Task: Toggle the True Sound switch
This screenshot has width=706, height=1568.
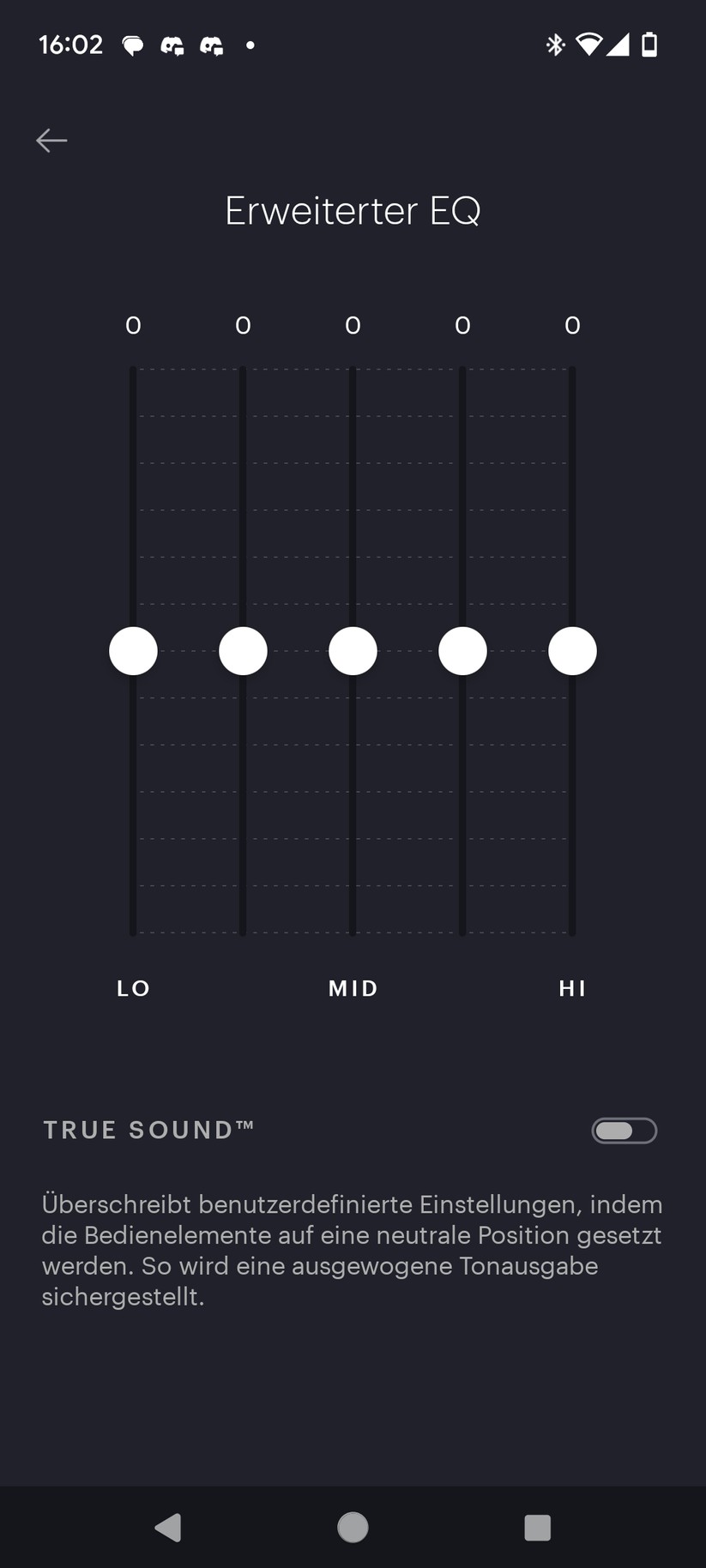Action: [624, 1131]
